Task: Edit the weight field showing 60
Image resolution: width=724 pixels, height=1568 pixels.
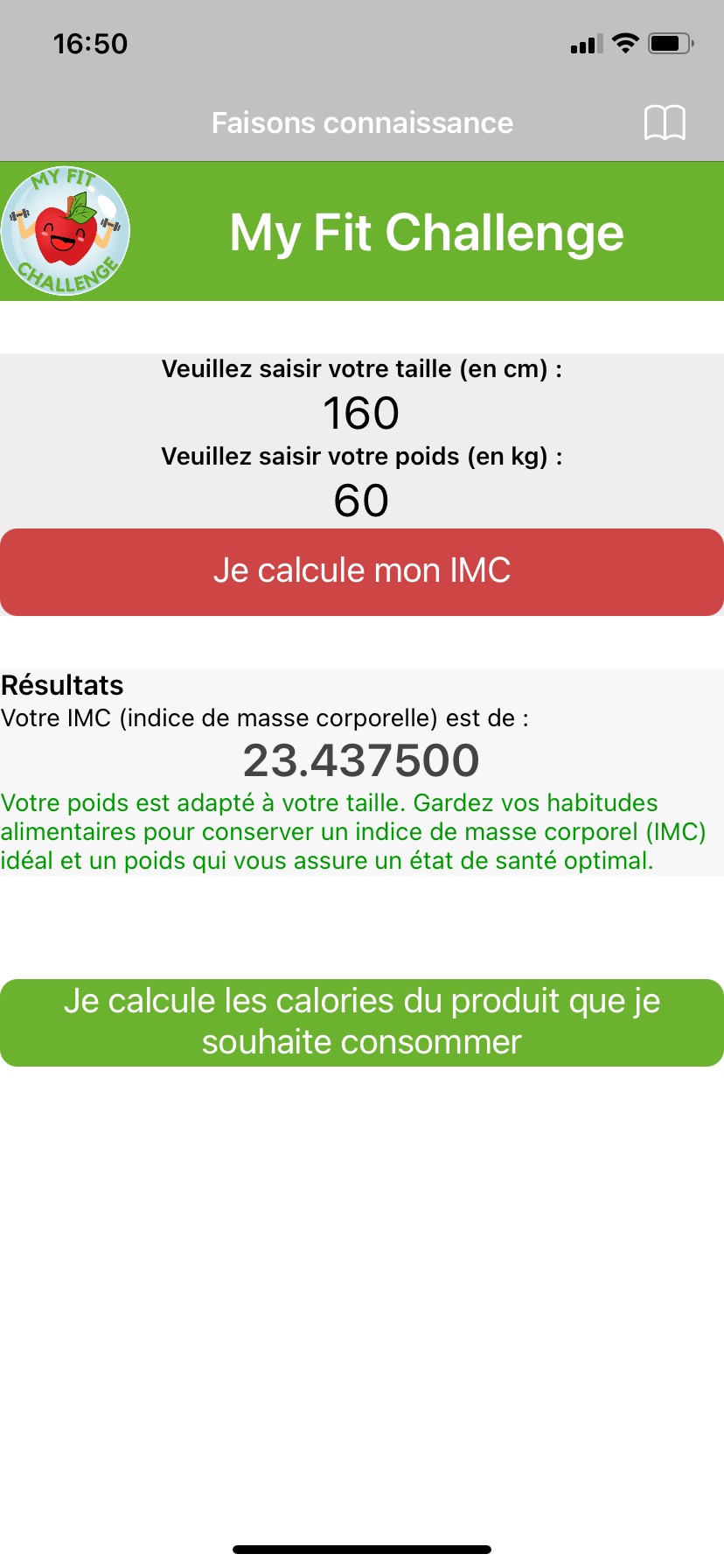Action: click(361, 500)
